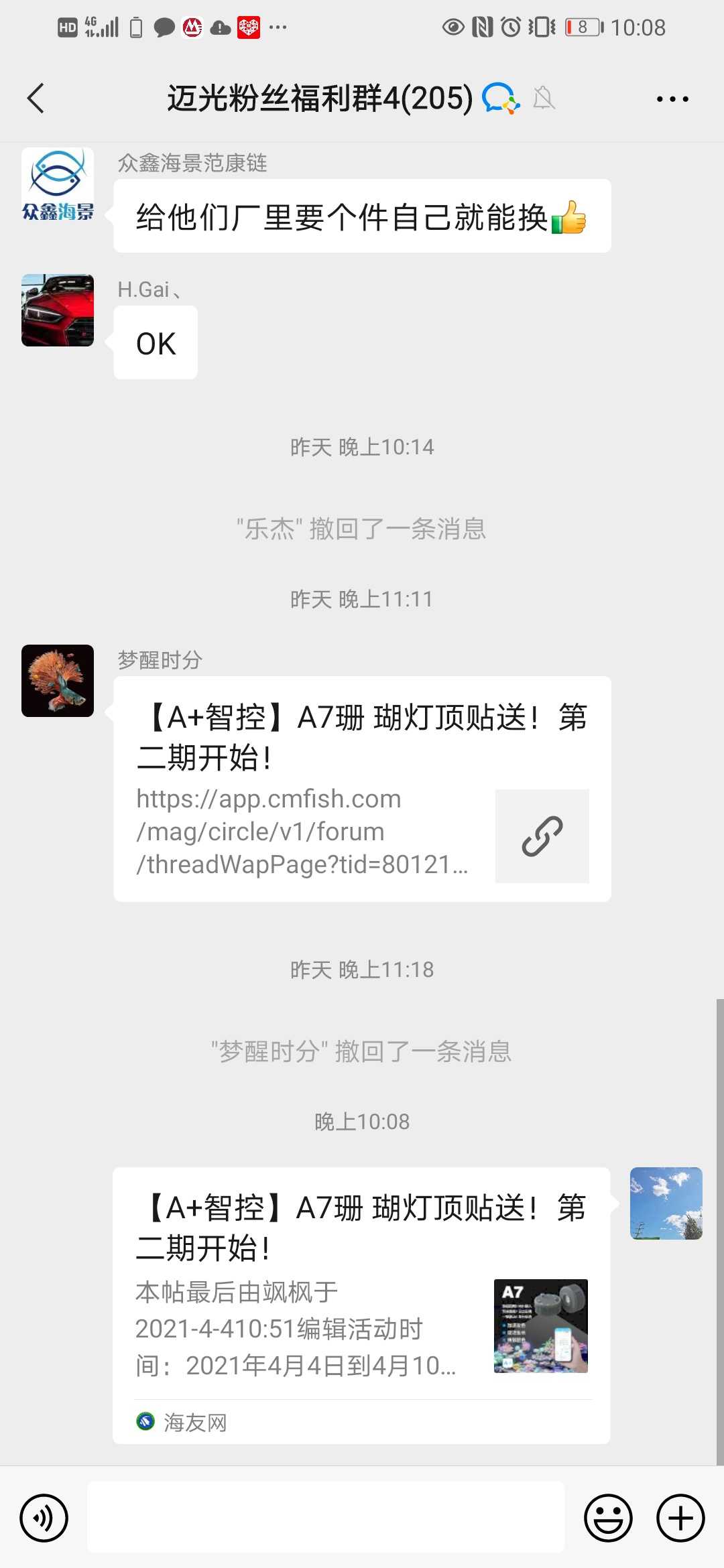
Task: Open the shared 海友网 article card
Action: [362, 1305]
